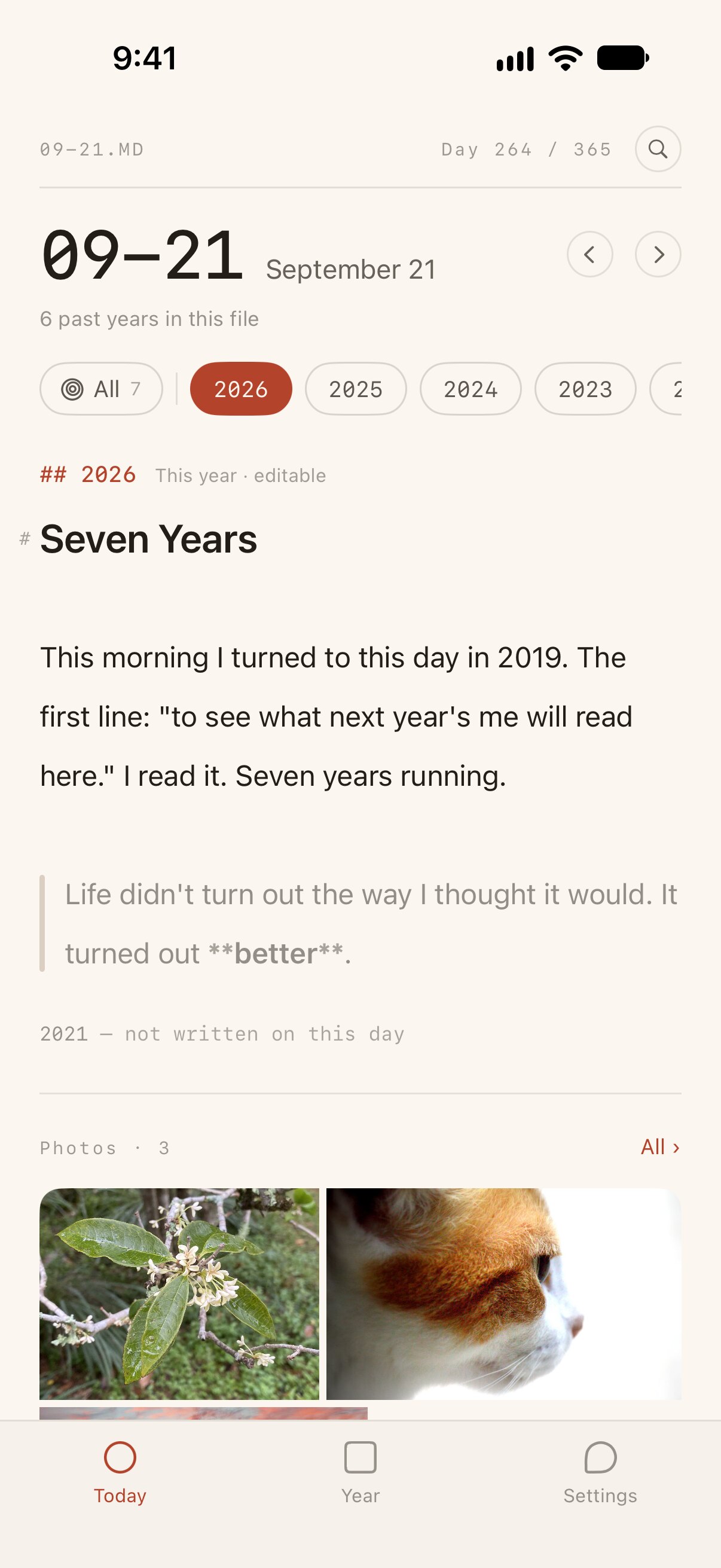Viewport: 721px width, 1568px height.
Task: Select the All 7 filter chip
Action: (101, 389)
